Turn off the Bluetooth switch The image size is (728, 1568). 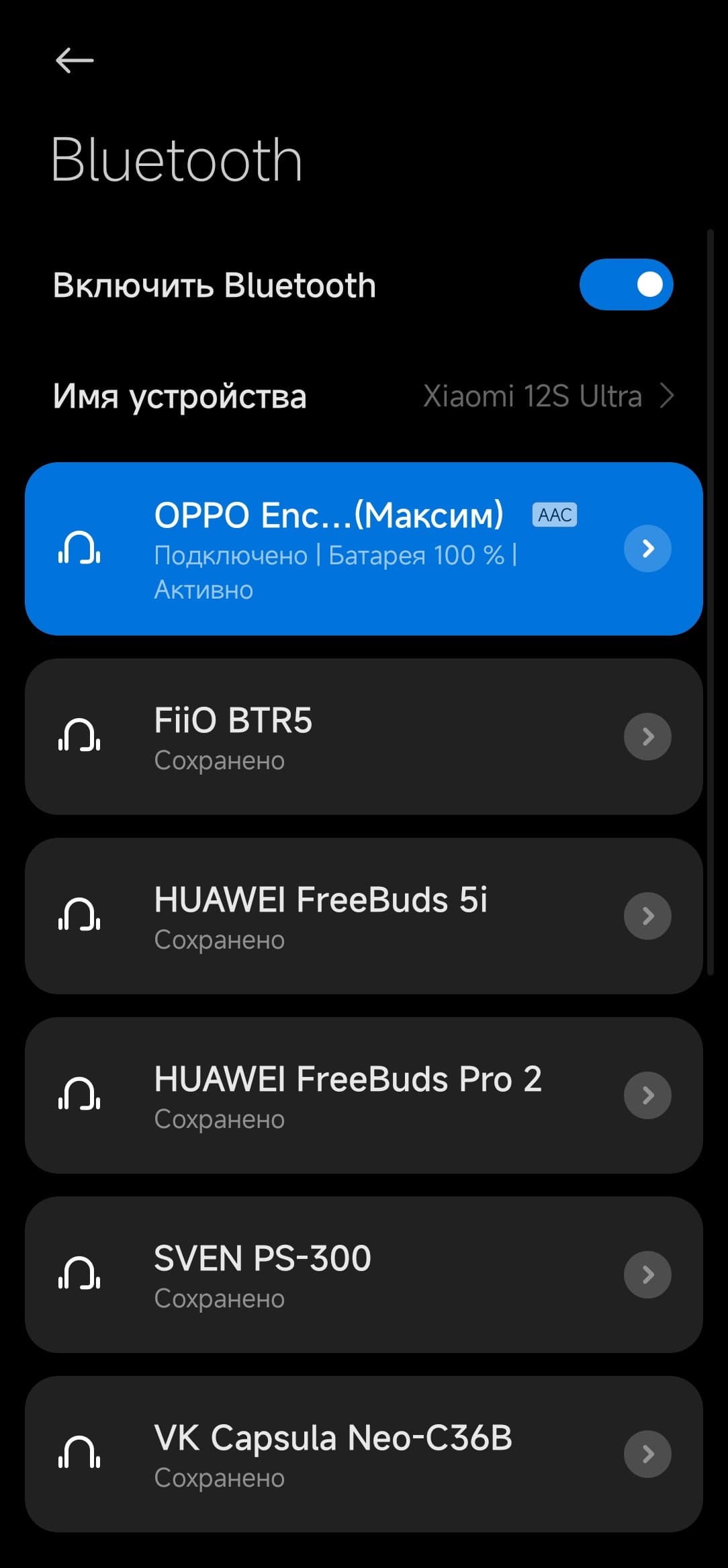[x=626, y=284]
